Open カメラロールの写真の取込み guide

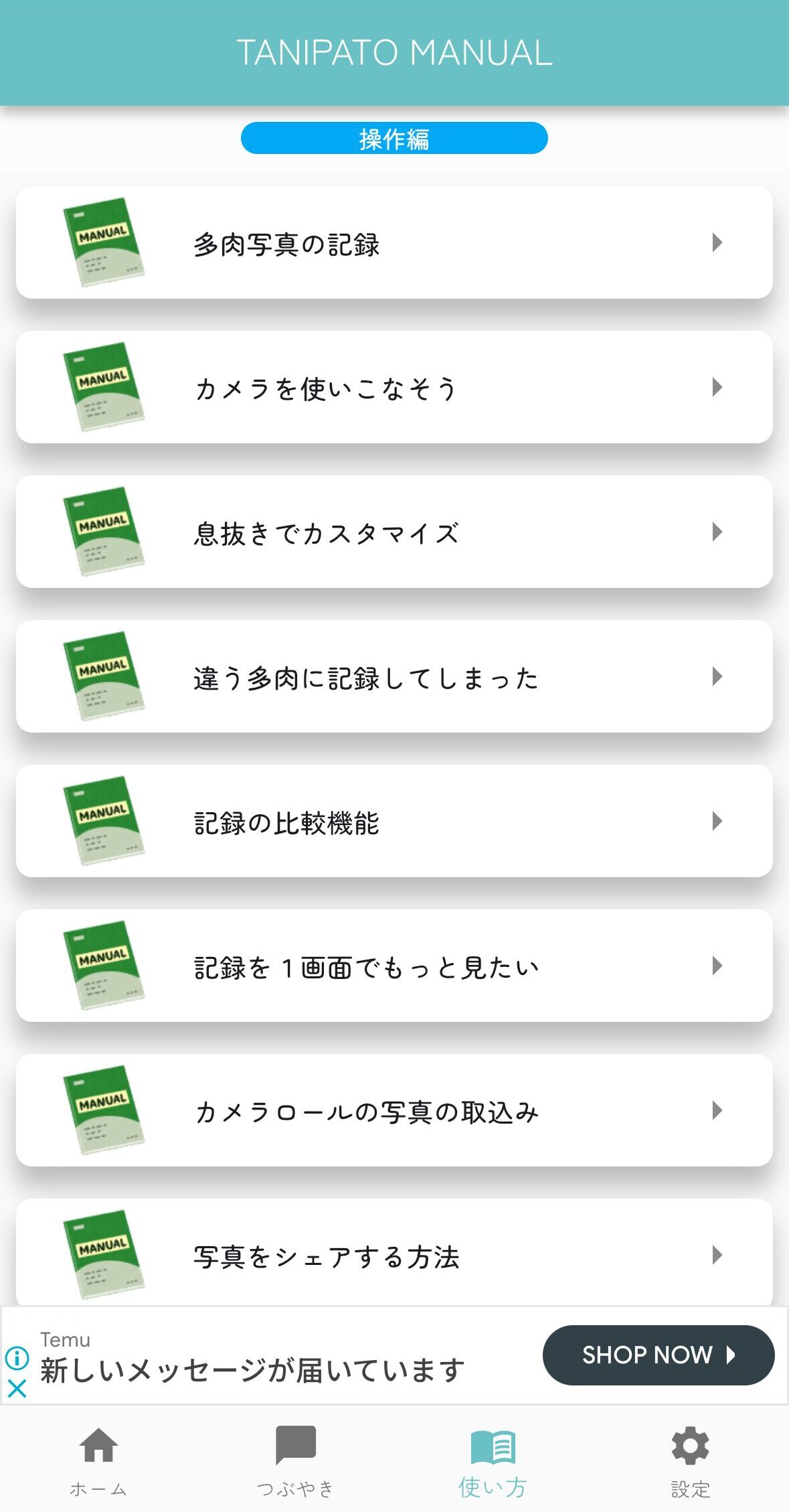(x=394, y=1110)
